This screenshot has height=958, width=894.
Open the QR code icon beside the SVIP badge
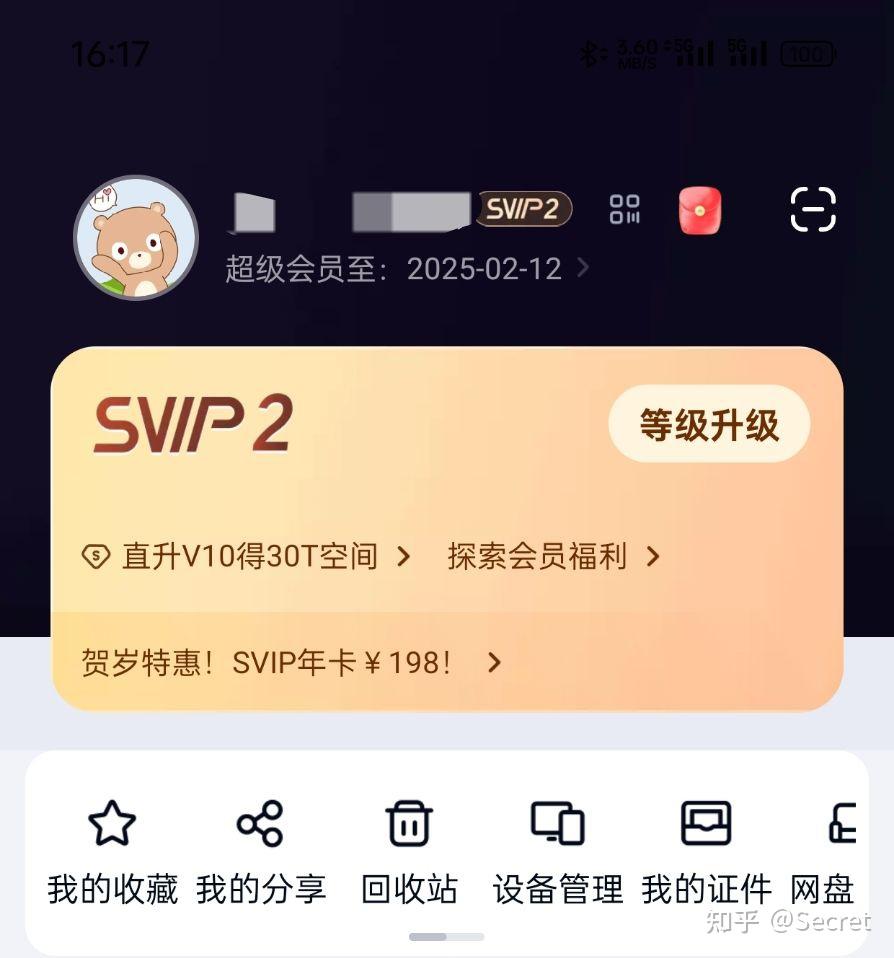(x=625, y=210)
